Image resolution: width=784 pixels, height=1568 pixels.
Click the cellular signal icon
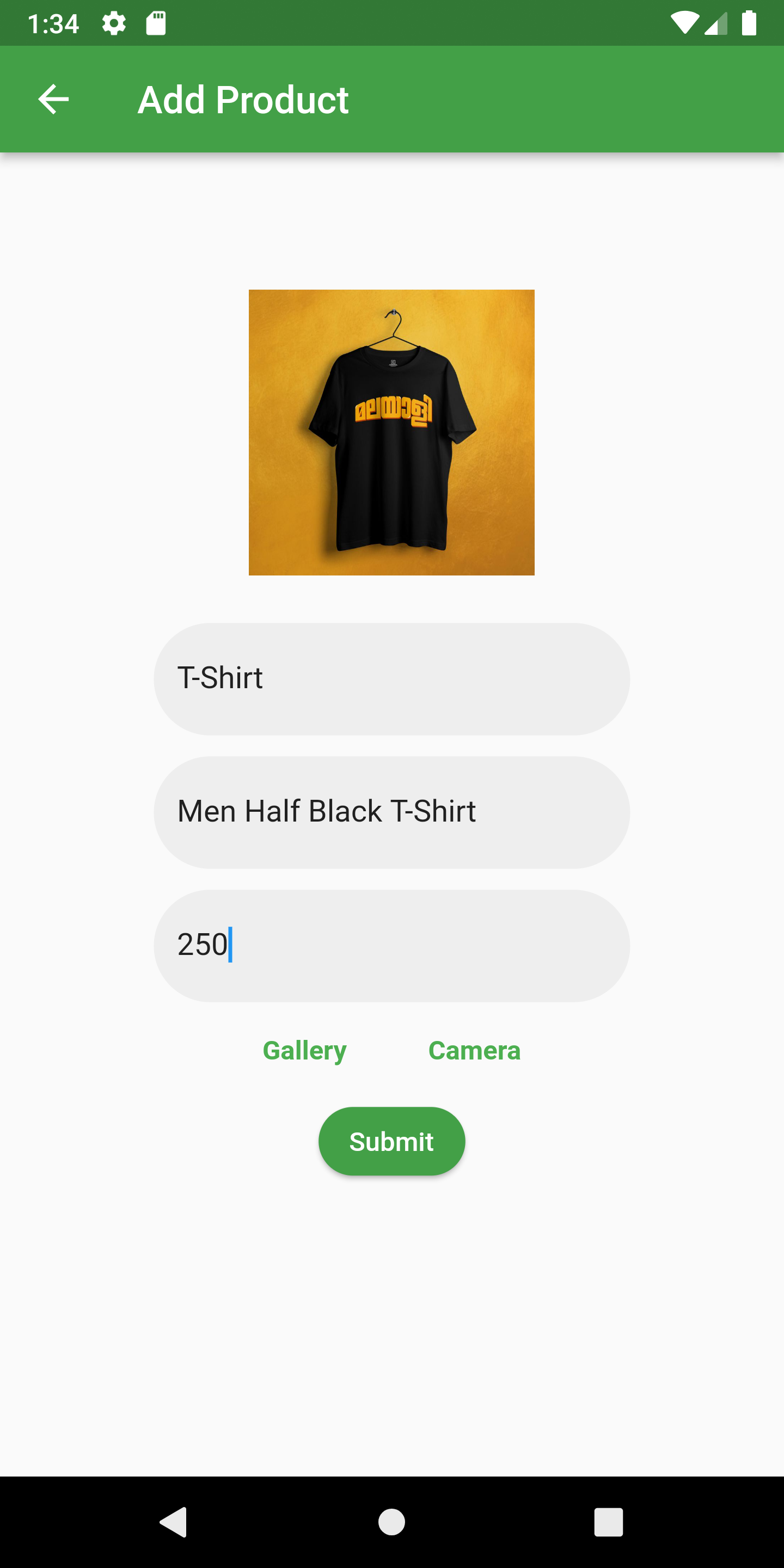click(x=716, y=22)
